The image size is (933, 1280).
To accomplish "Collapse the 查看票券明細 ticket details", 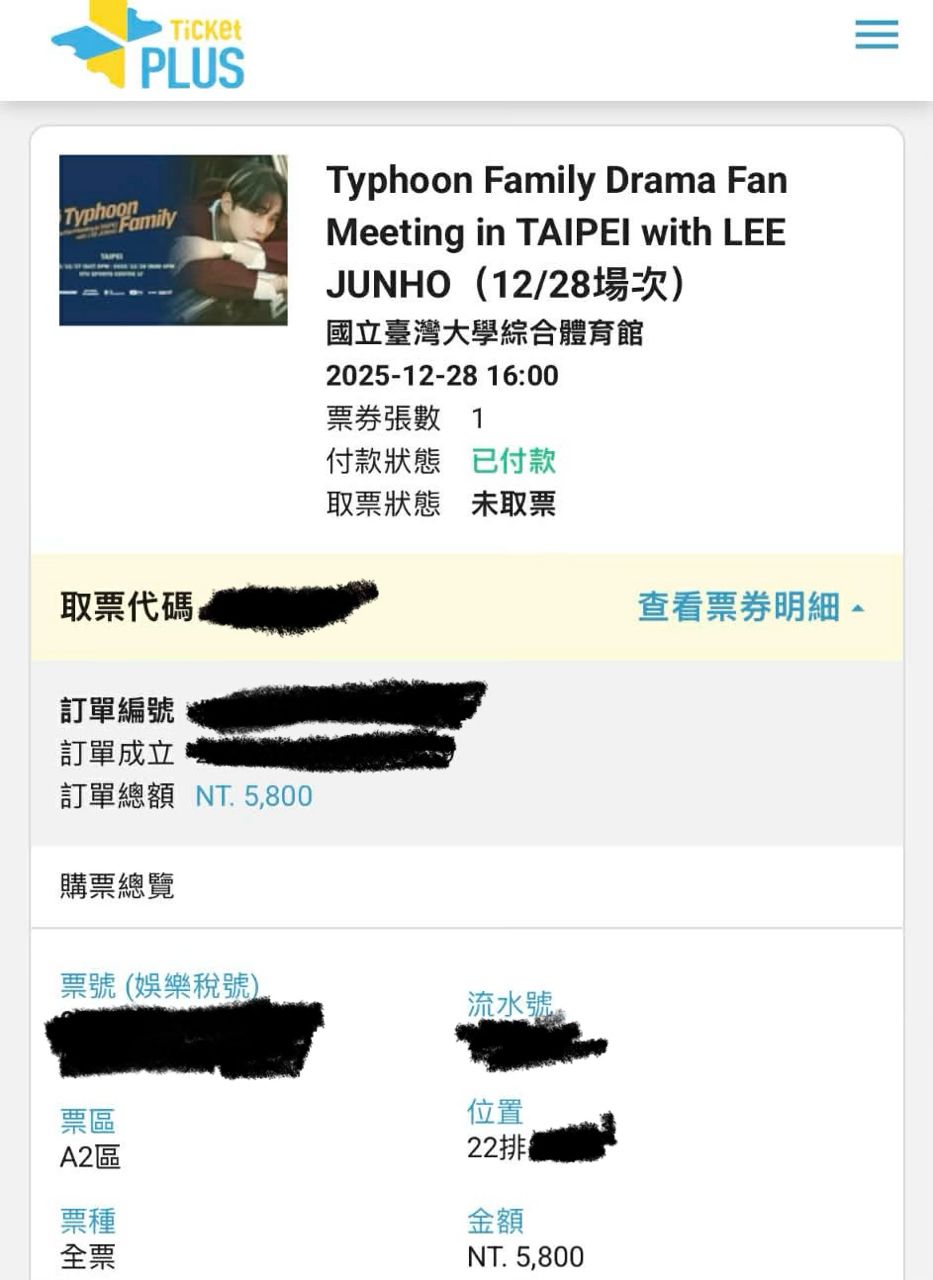I will [x=750, y=607].
